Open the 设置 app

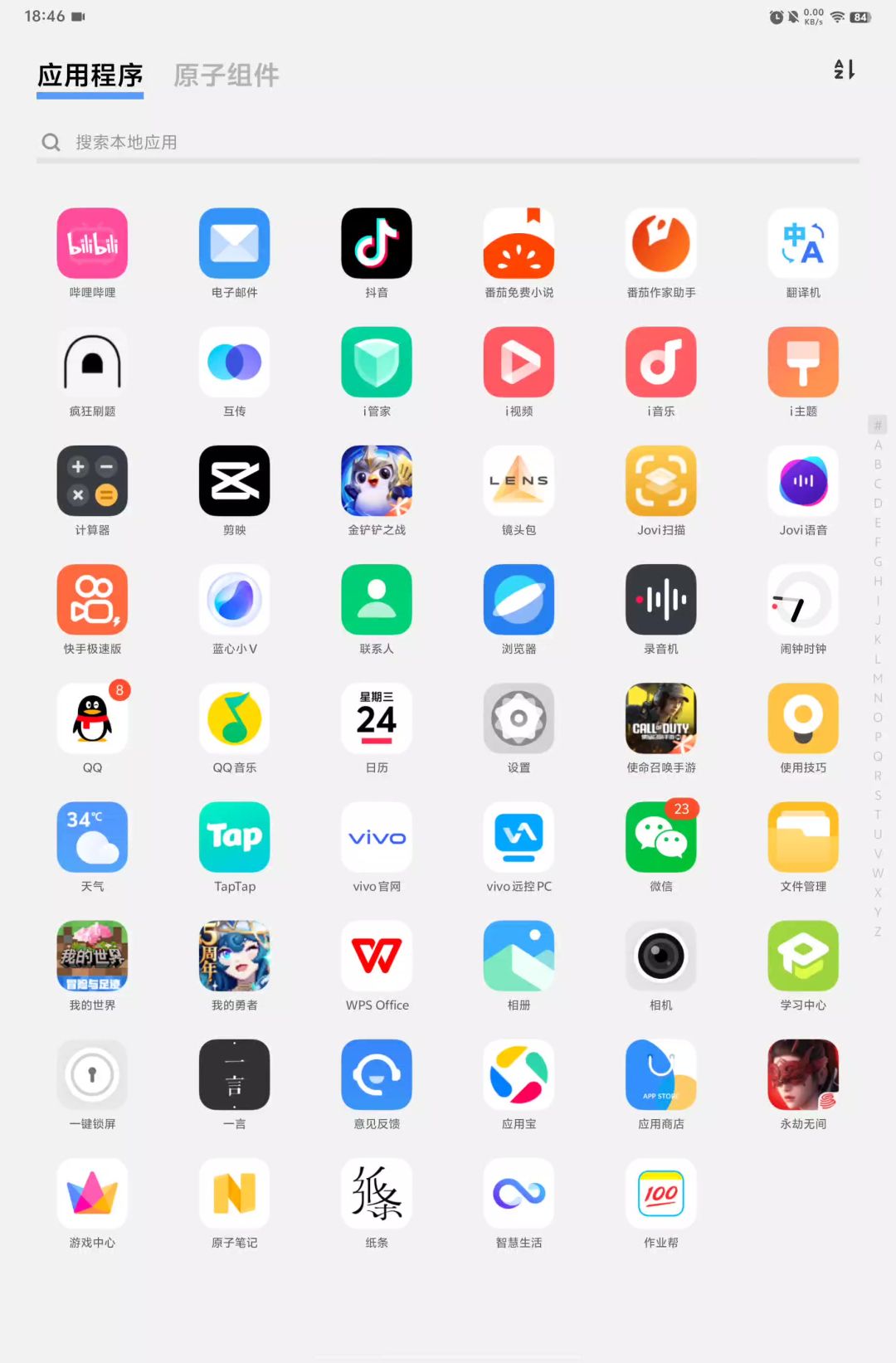click(519, 718)
